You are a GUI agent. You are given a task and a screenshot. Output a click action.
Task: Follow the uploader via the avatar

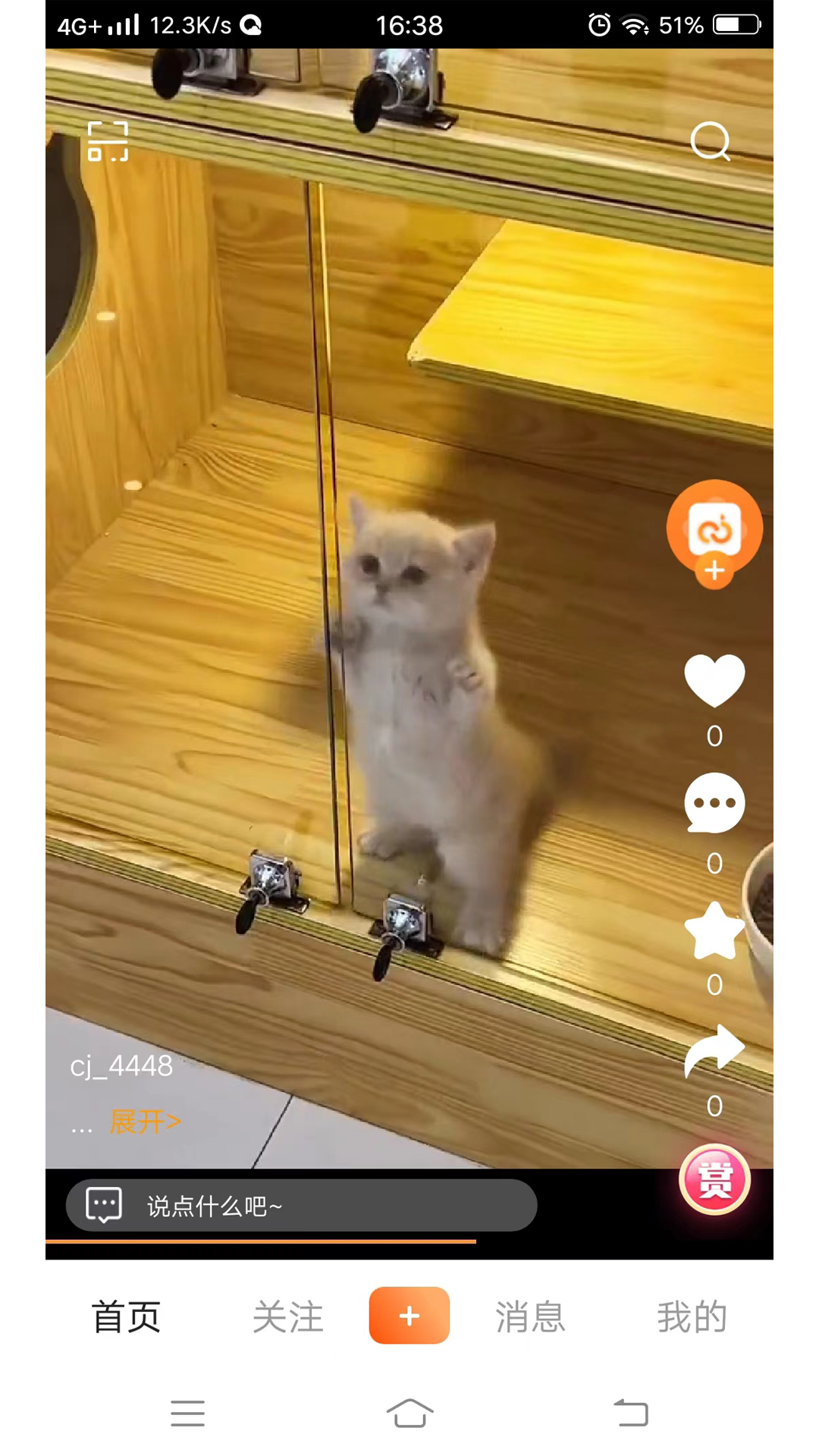[714, 570]
